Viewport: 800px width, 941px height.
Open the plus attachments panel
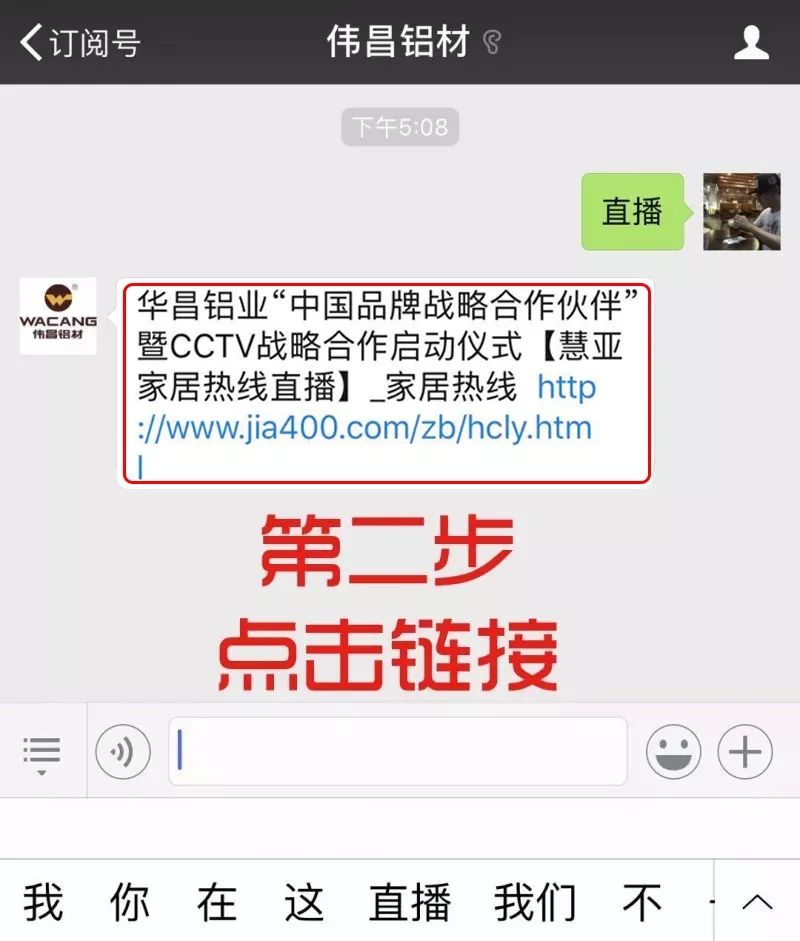point(745,752)
